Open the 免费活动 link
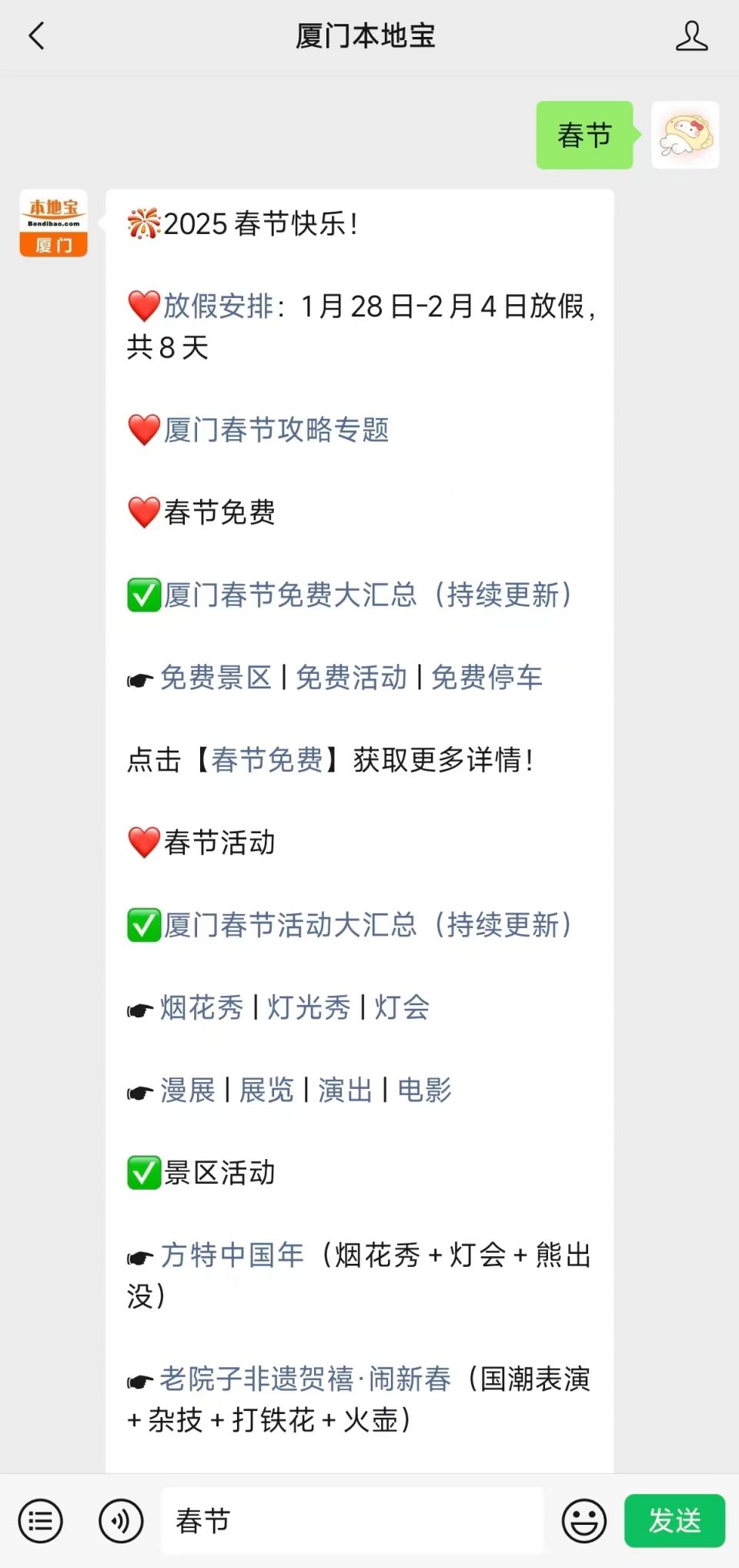This screenshot has width=739, height=1568. [x=351, y=678]
